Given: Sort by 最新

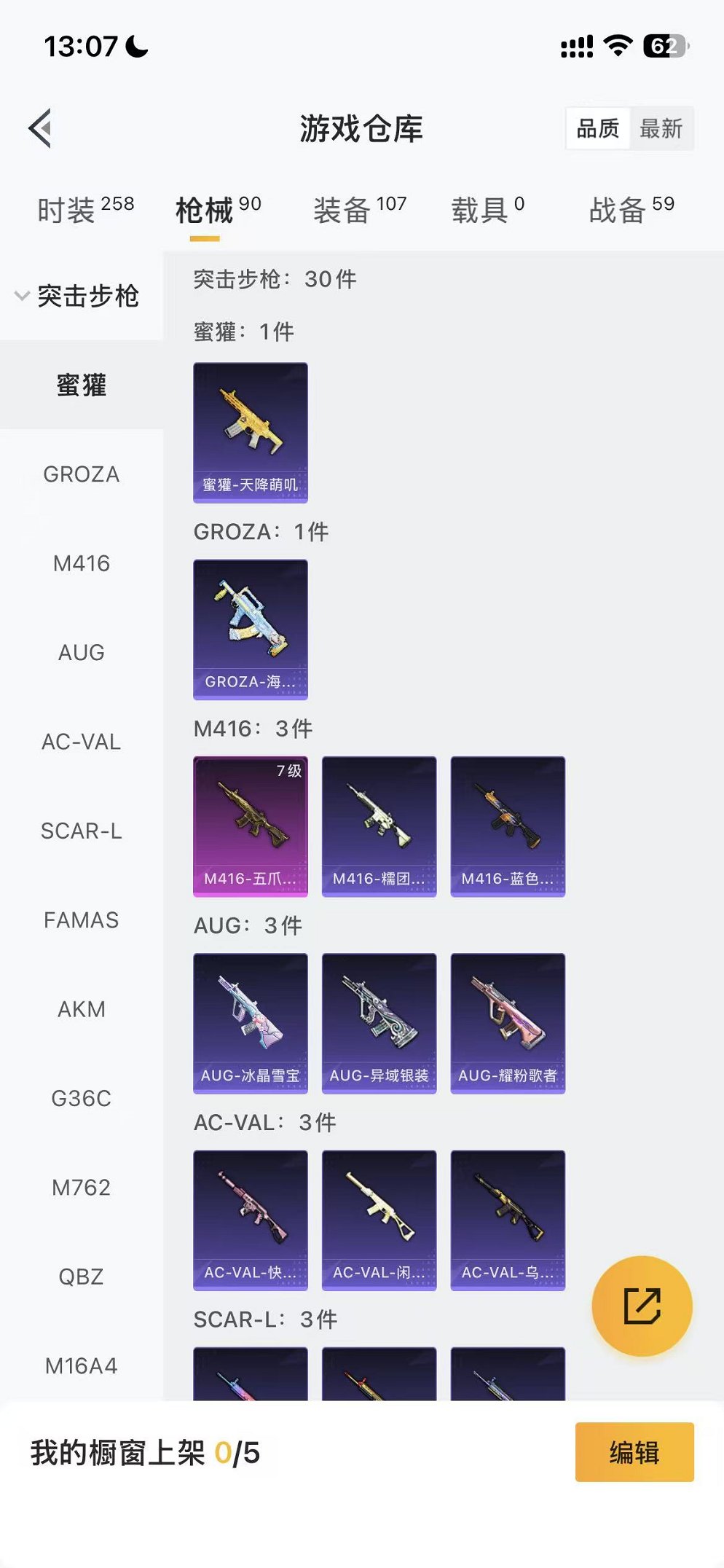Looking at the screenshot, I should [661, 129].
